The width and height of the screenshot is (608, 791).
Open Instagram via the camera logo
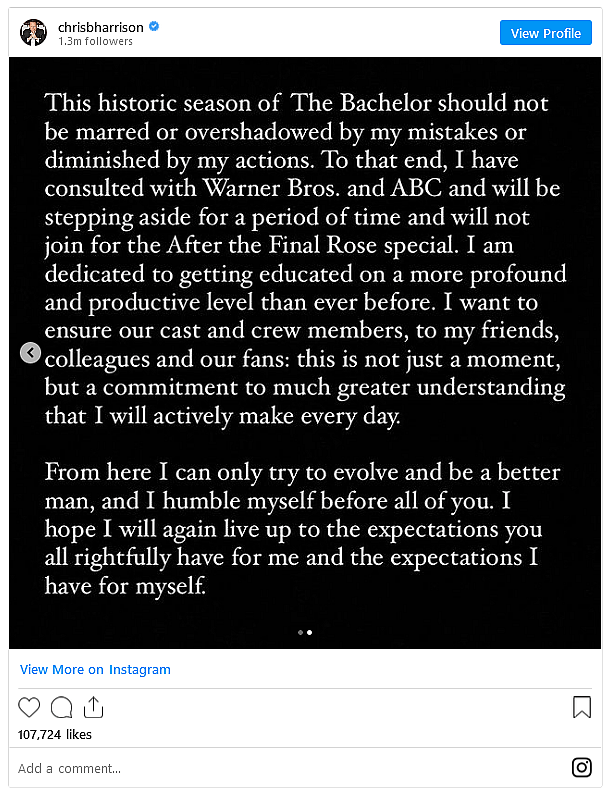581,767
